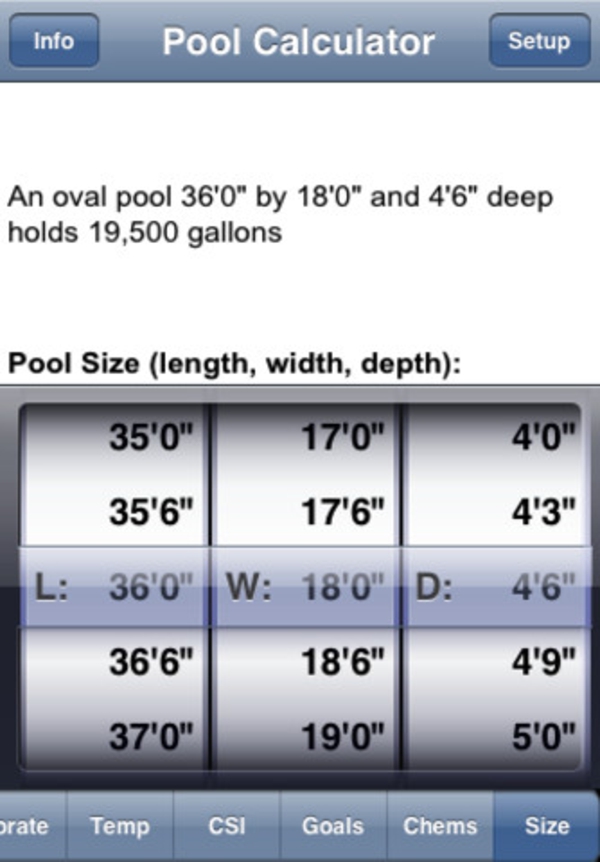Go to the Chems tab
600x862 pixels.
440,827
